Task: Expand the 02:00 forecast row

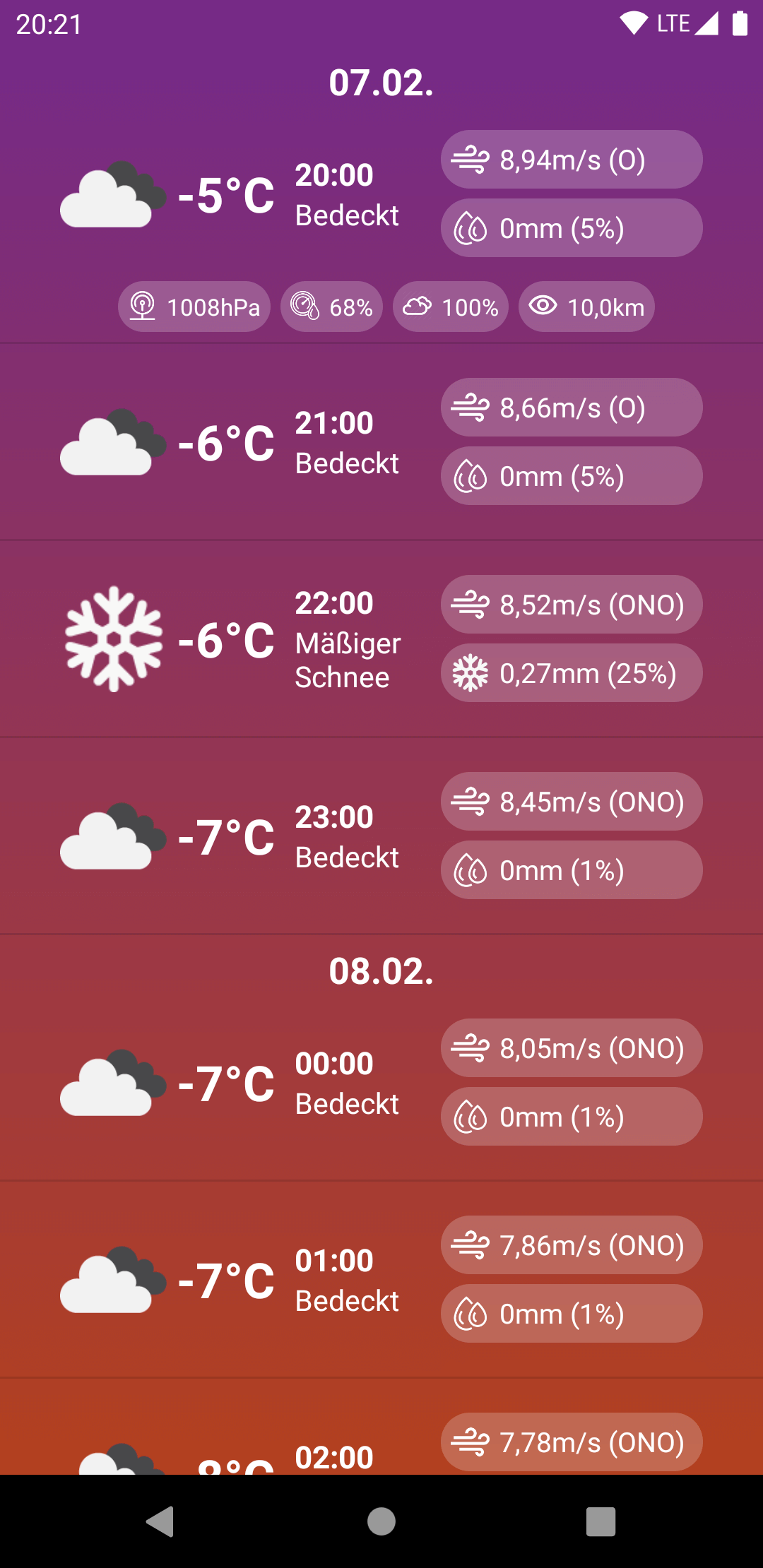Action: [381, 1448]
